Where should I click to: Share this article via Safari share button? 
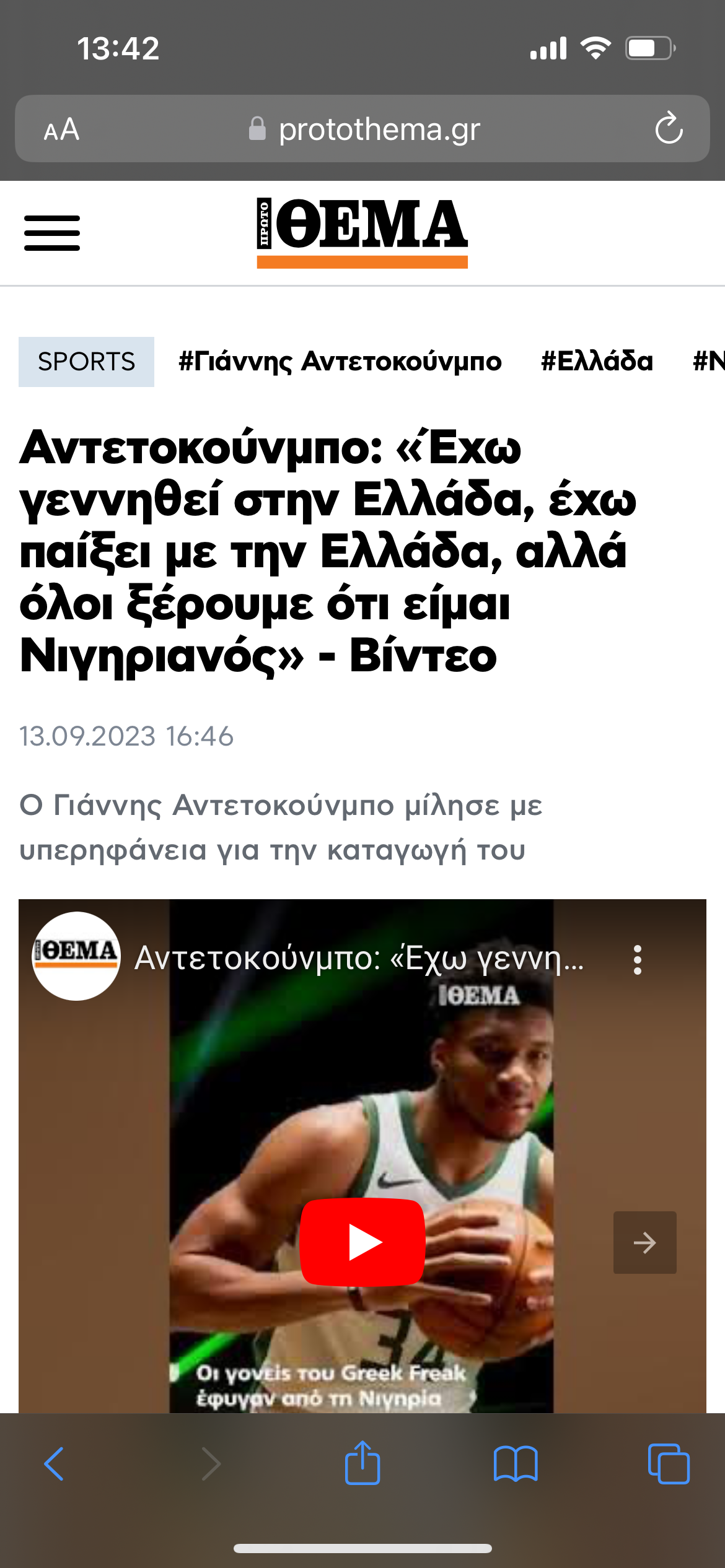pyautogui.click(x=362, y=1463)
